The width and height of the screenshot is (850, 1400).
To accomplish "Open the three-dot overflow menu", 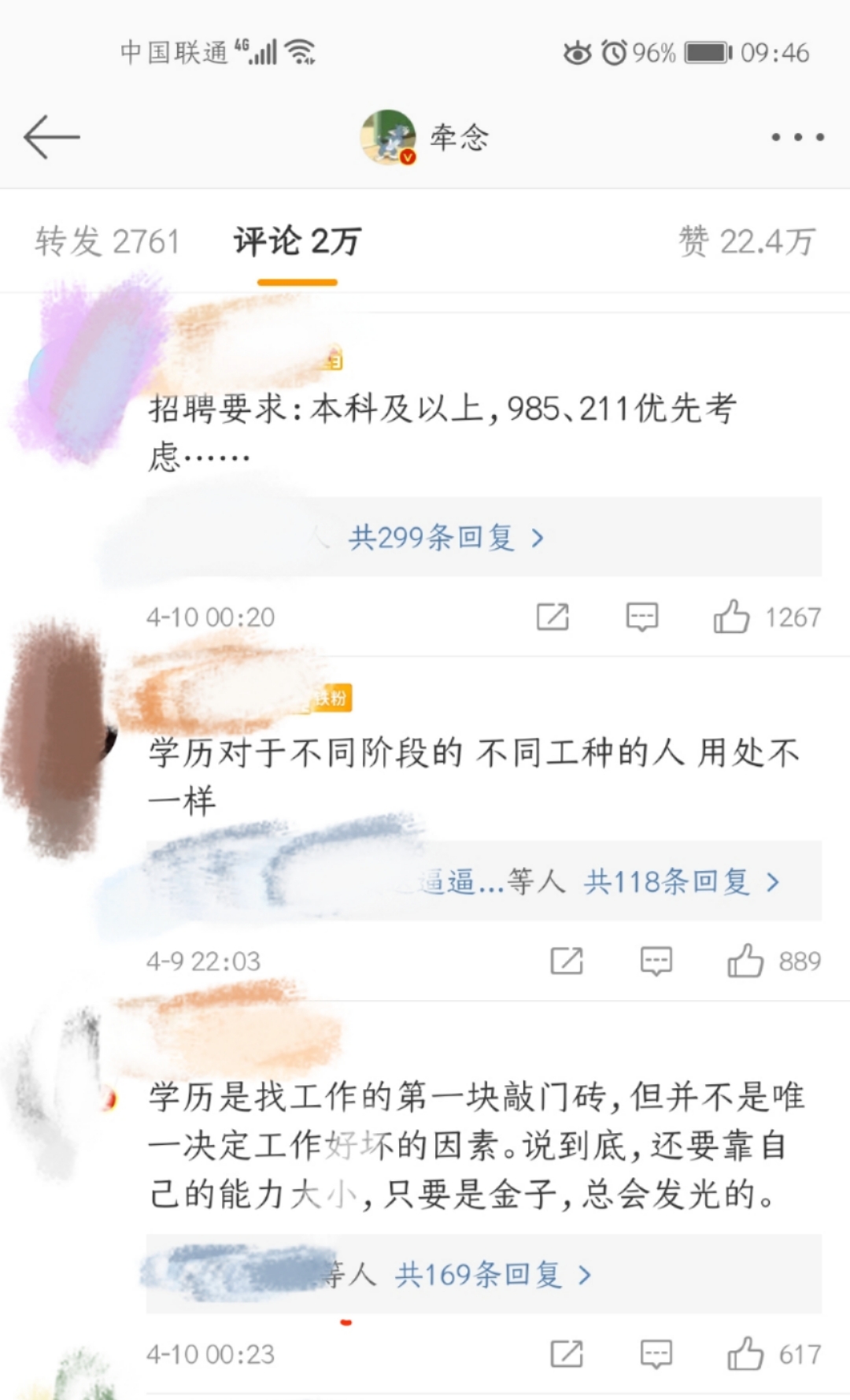I will pos(797,137).
